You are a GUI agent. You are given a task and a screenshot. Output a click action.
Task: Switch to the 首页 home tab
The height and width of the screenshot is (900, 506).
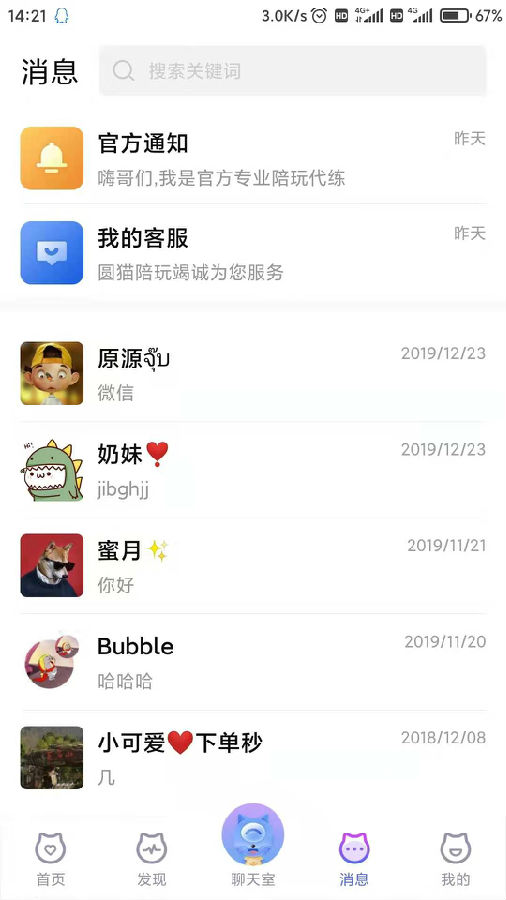pyautogui.click(x=50, y=859)
